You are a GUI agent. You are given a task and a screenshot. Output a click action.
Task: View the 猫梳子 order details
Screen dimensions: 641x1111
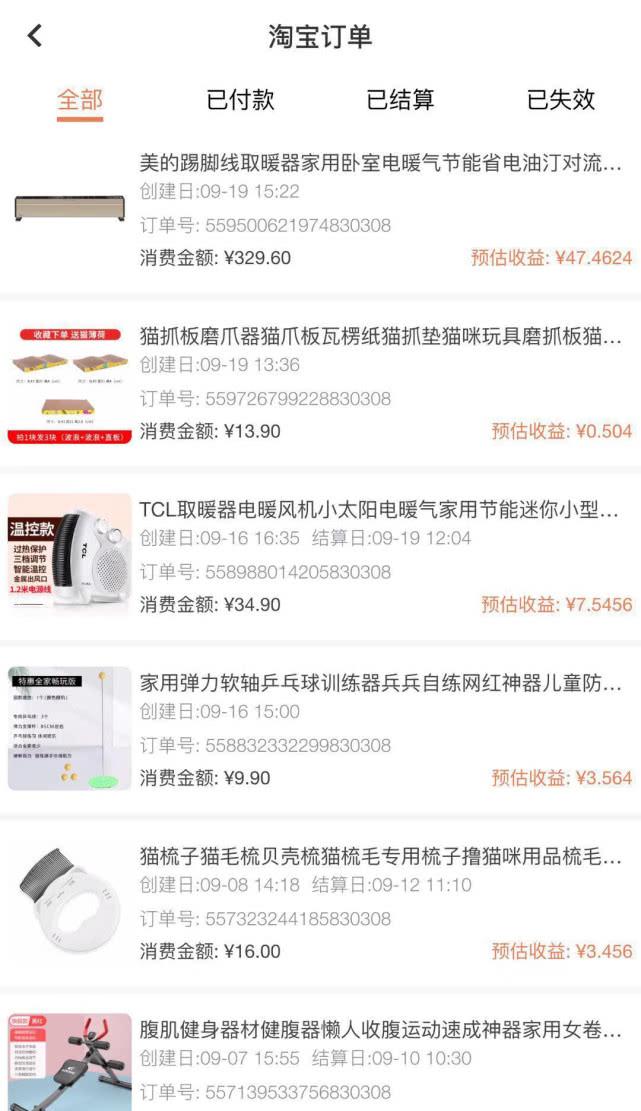(380, 857)
